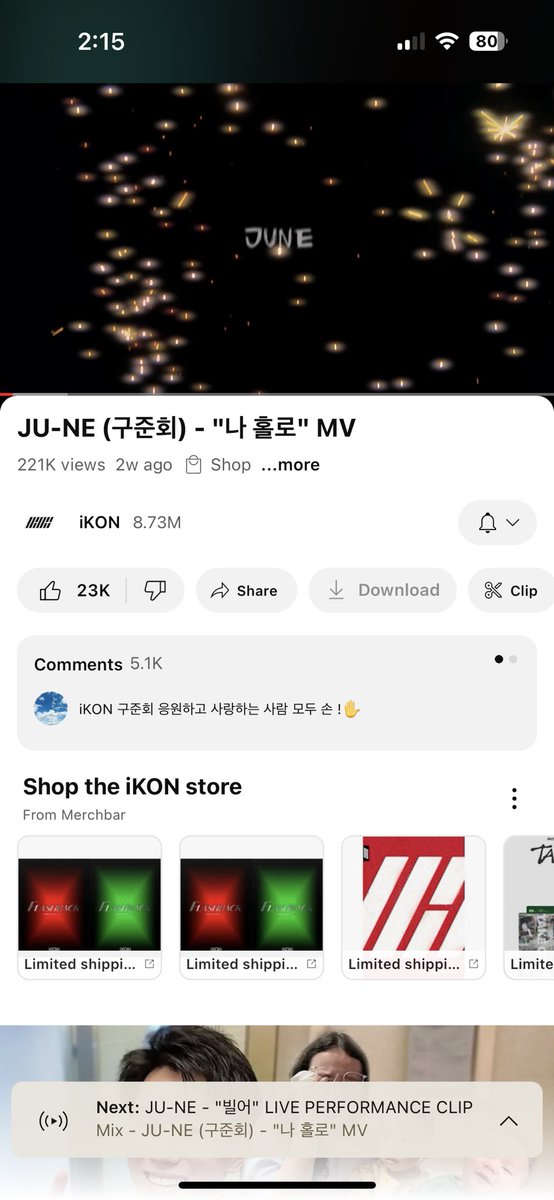Dislike this video
The image size is (554, 1200).
coord(155,590)
